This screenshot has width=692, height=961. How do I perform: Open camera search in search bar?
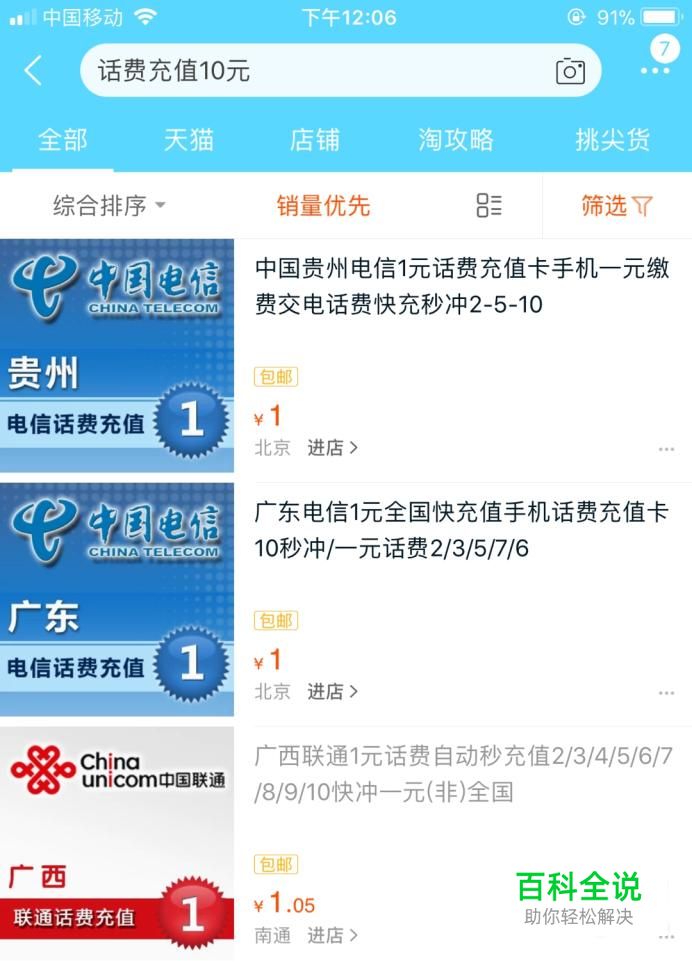(x=570, y=71)
